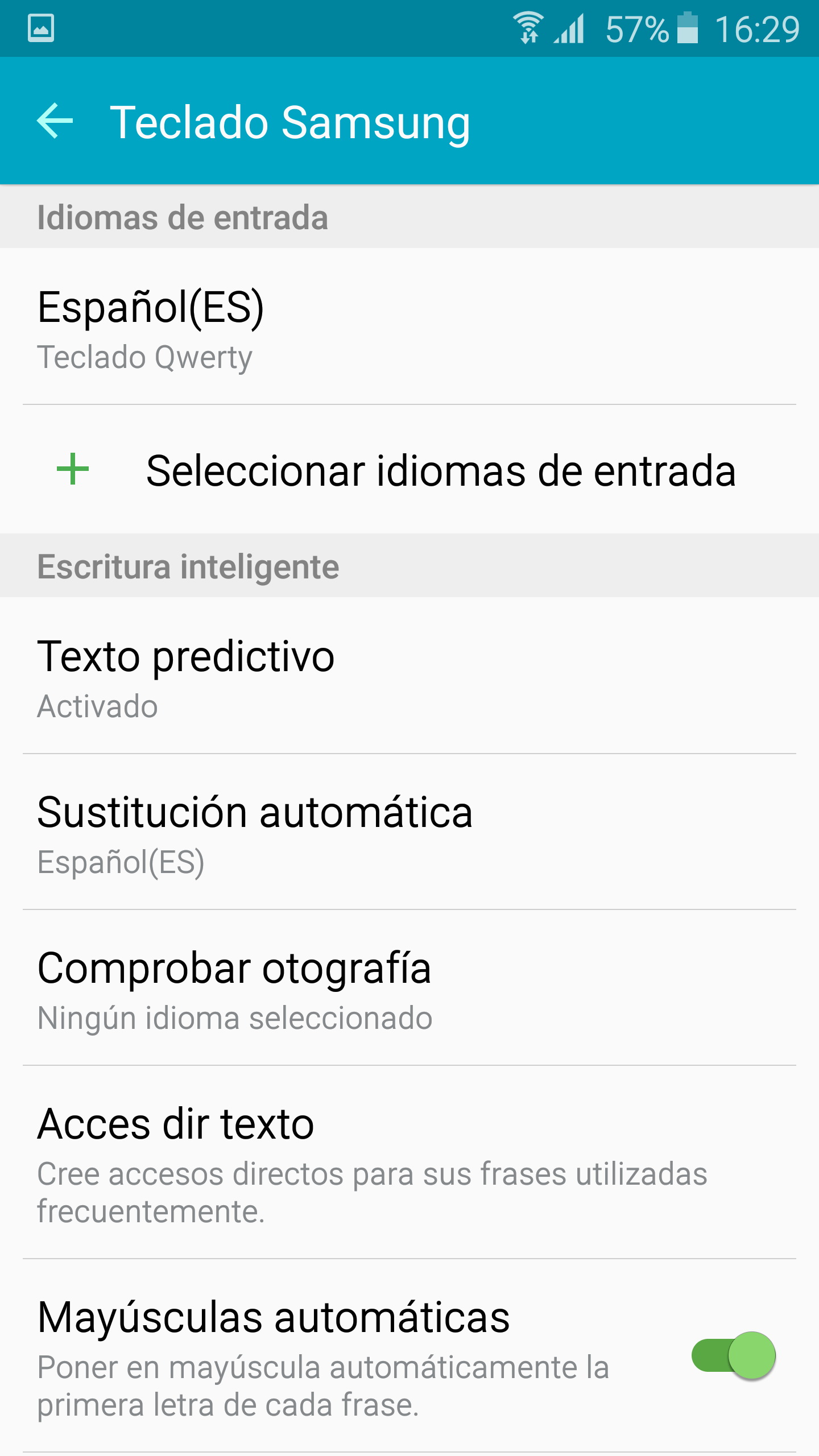Open Acces dir texto shortcuts
Screen dimensions: 819x1456
point(409,1163)
